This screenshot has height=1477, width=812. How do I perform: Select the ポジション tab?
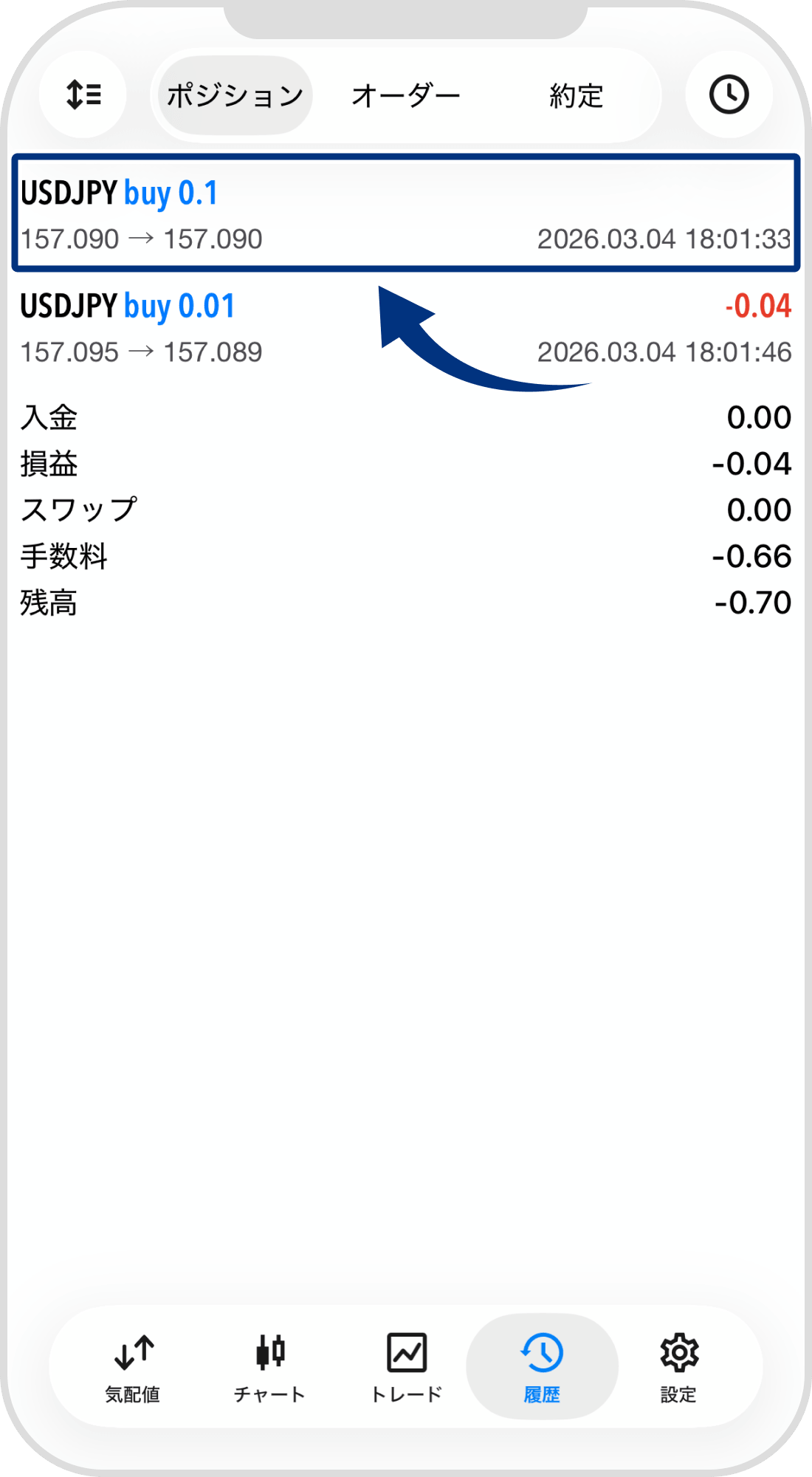[234, 94]
